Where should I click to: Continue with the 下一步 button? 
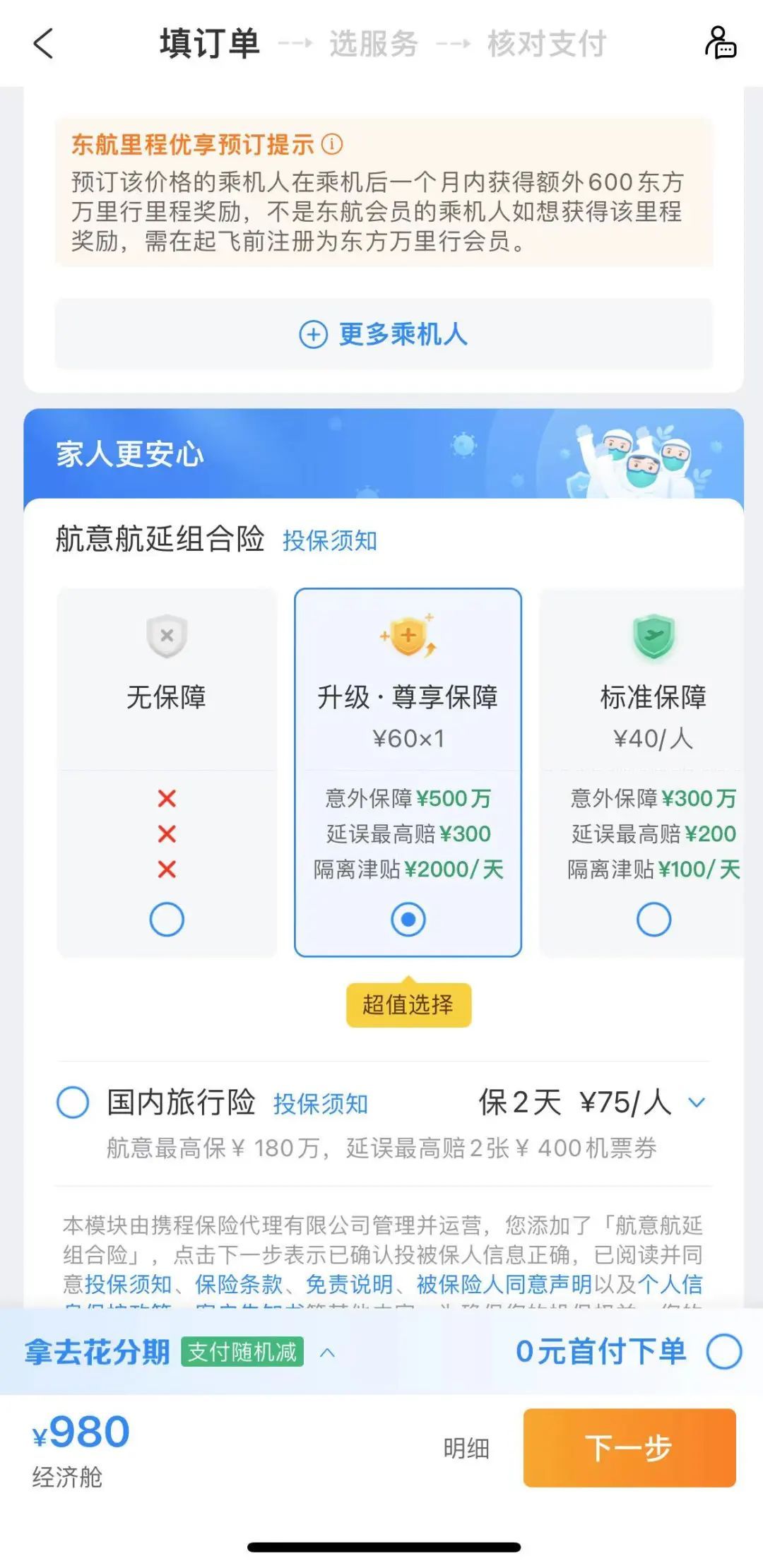[x=629, y=1448]
